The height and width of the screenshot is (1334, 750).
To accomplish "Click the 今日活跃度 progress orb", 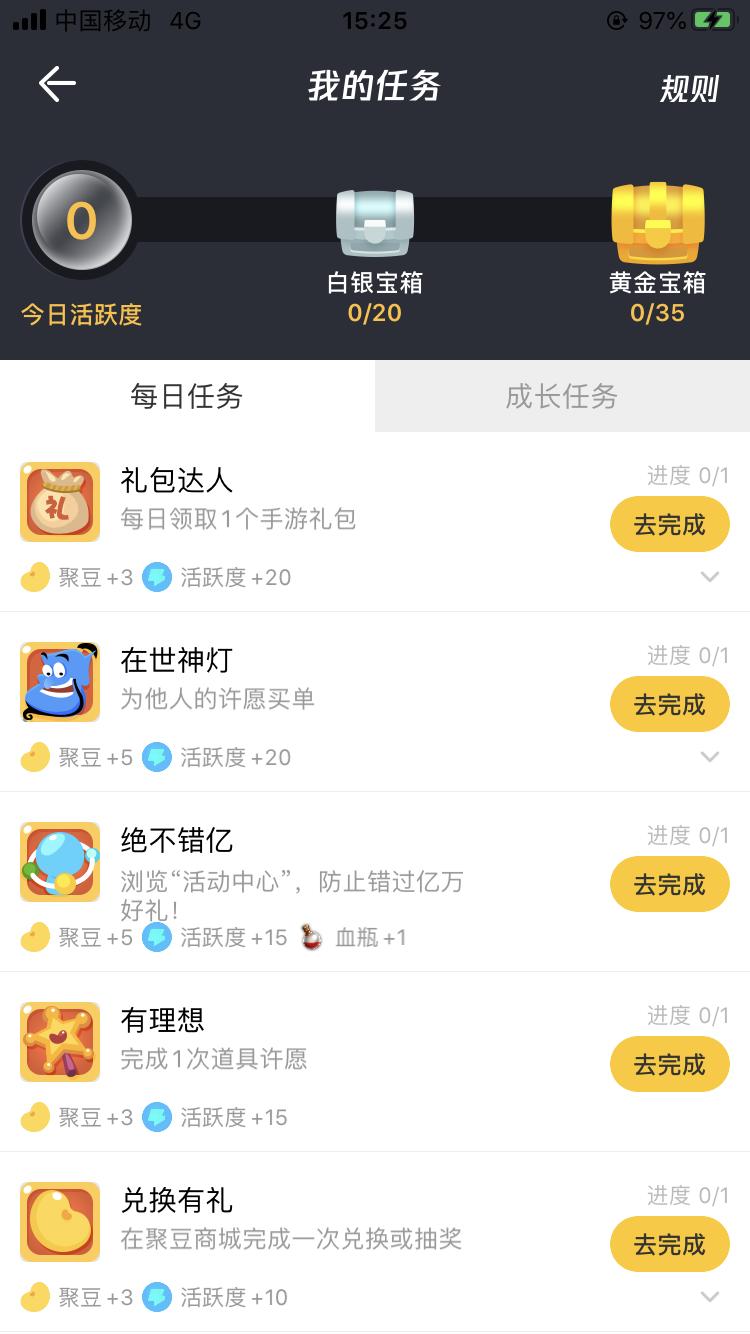I will (x=82, y=220).
